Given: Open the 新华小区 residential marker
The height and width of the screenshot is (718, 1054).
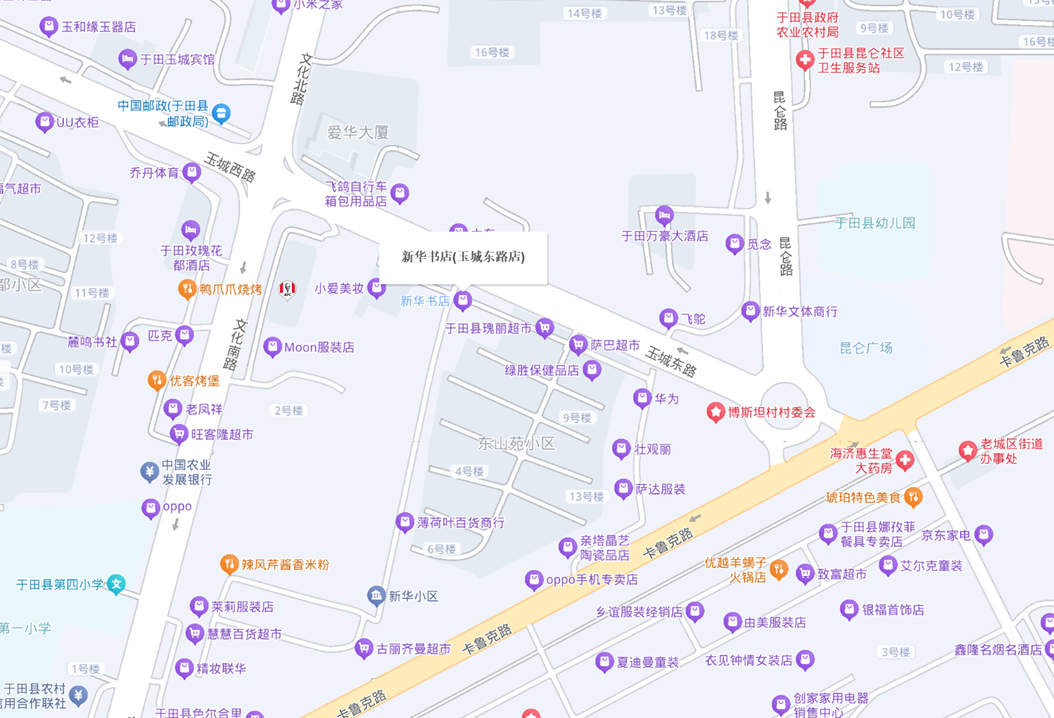Looking at the screenshot, I should coord(376,596).
